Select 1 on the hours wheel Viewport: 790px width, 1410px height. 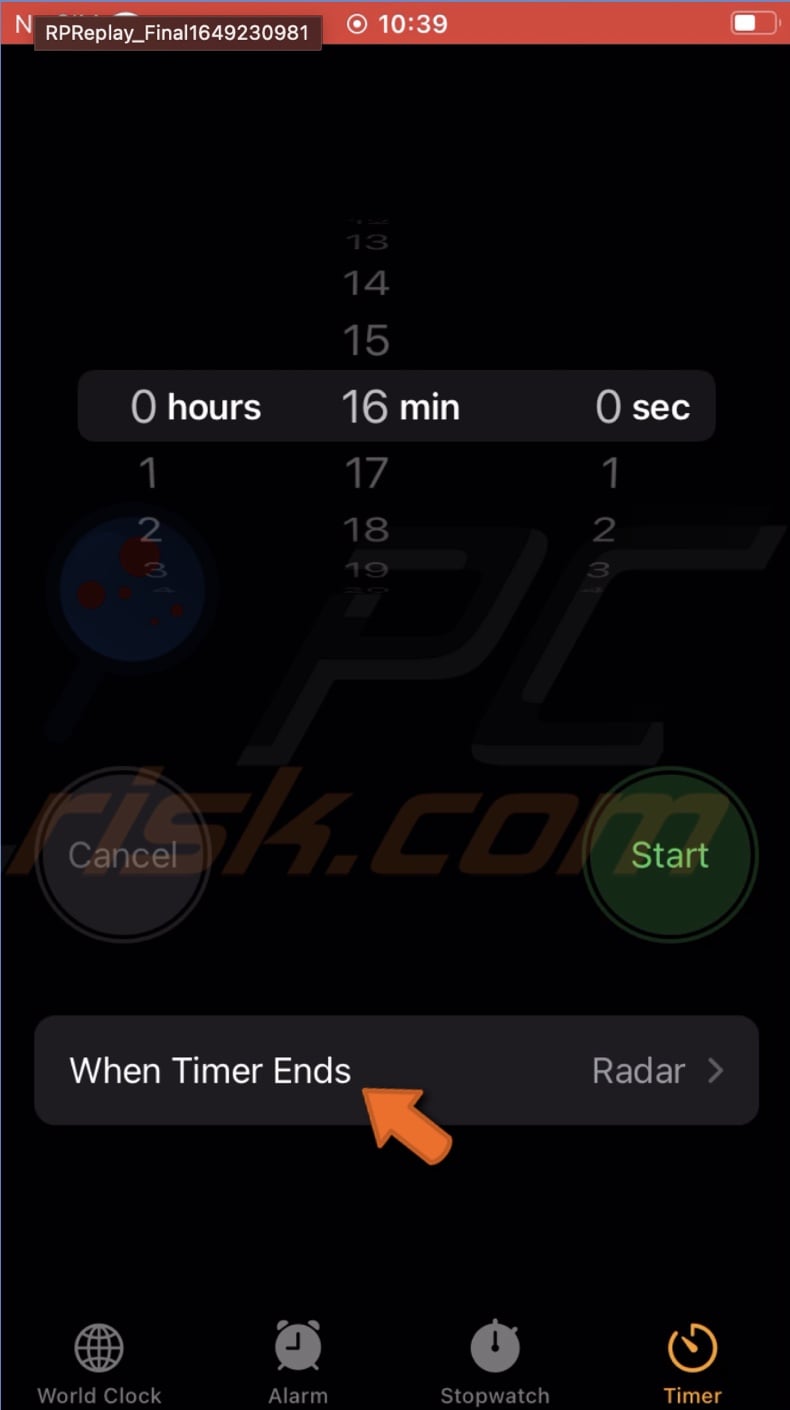click(148, 472)
